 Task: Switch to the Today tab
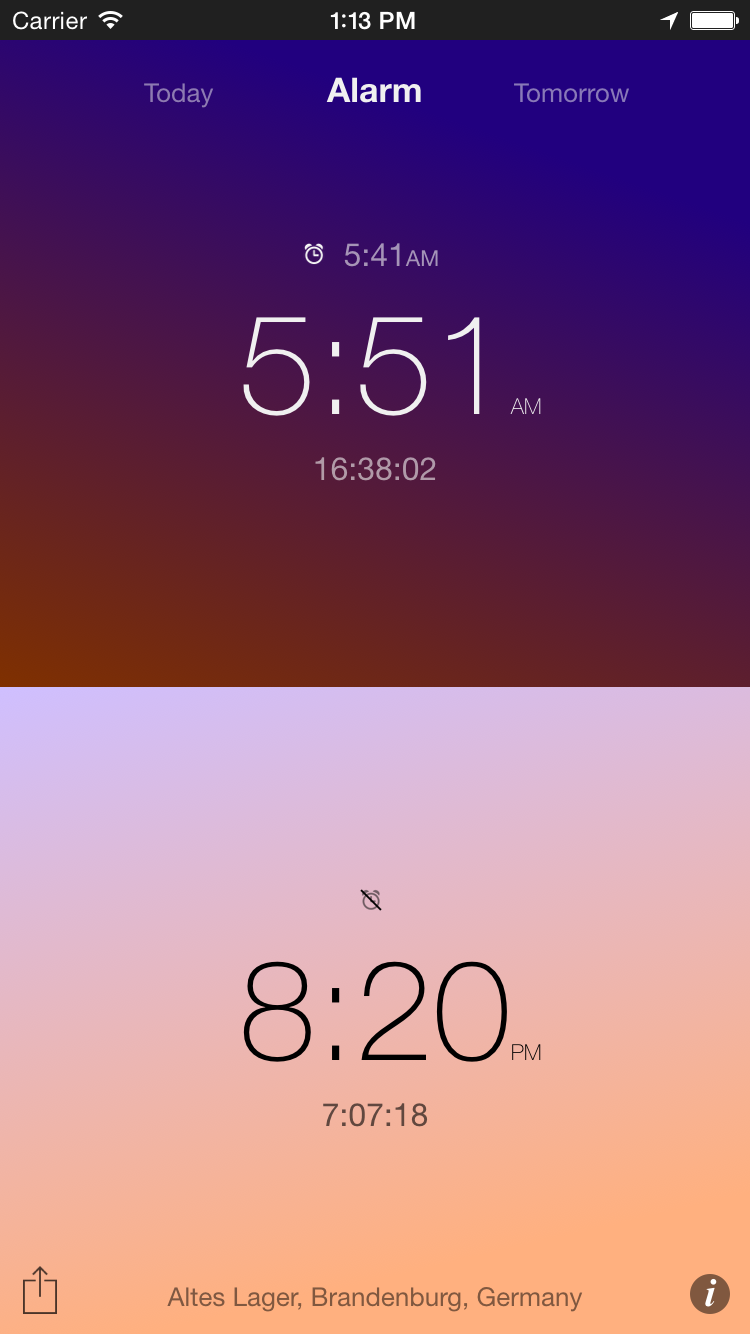tap(178, 94)
